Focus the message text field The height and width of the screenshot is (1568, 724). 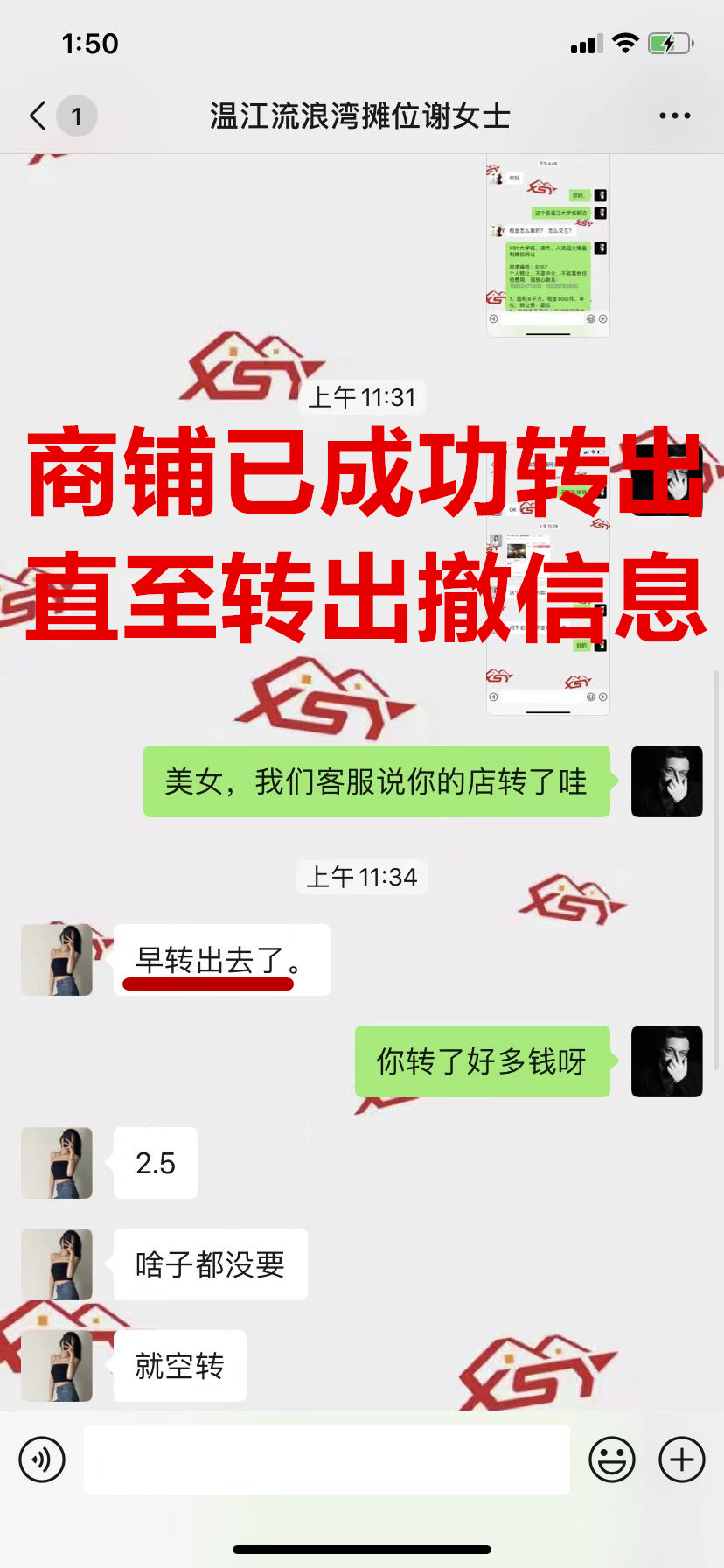click(x=327, y=1459)
